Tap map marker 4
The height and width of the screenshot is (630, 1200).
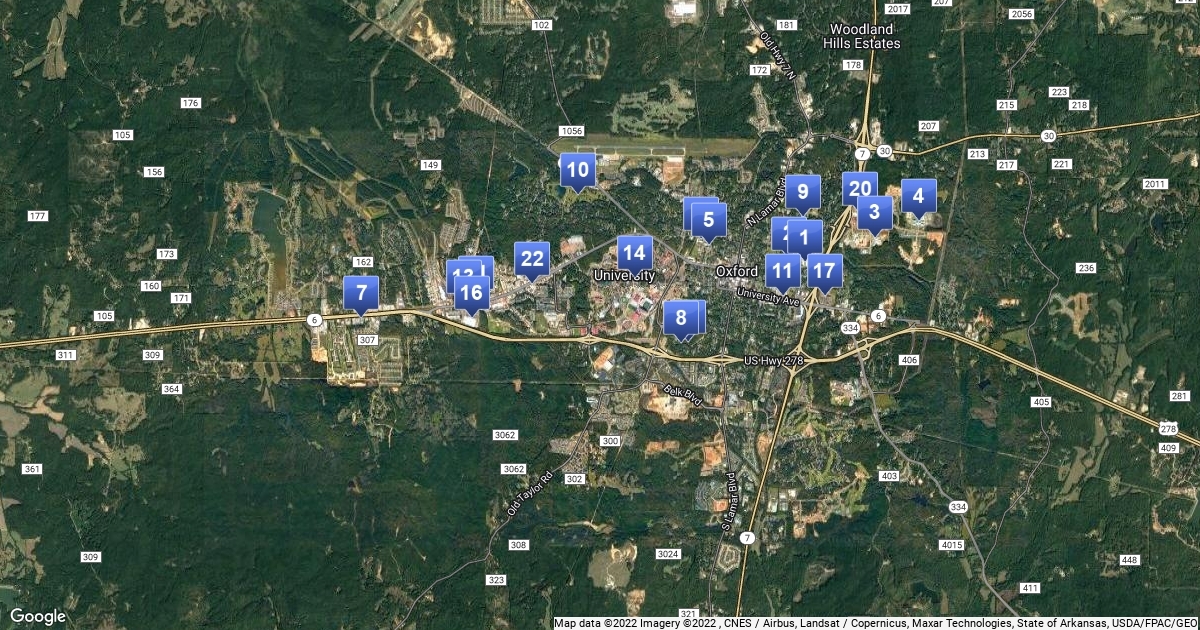click(x=918, y=196)
